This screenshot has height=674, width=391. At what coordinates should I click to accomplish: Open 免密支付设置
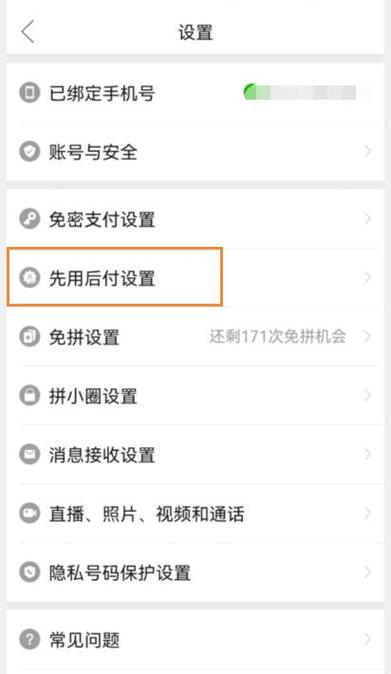[196, 219]
